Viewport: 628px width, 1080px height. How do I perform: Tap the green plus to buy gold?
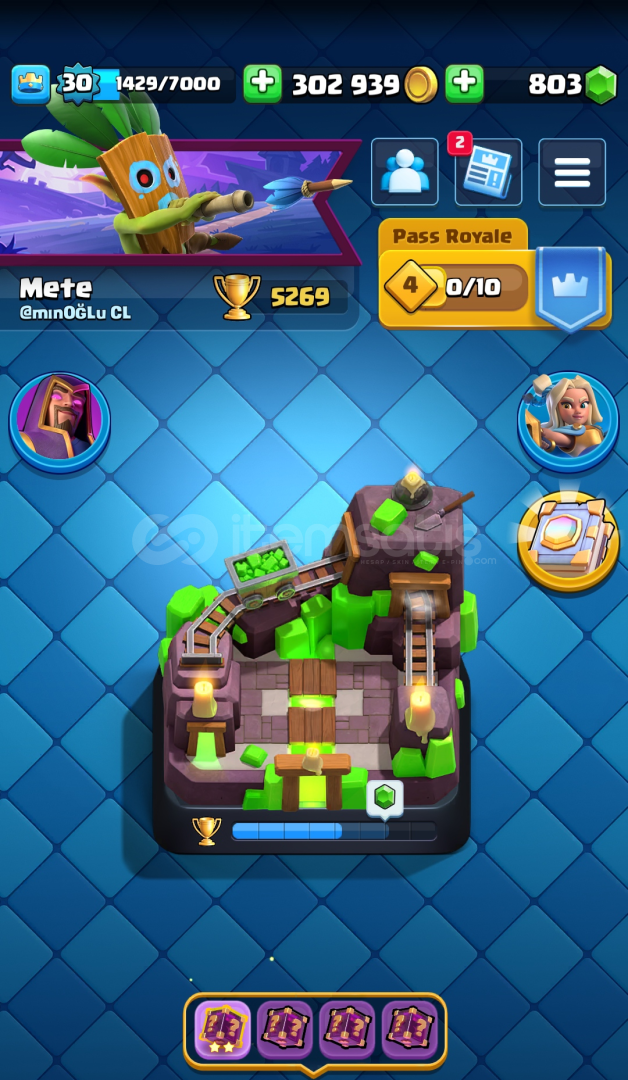click(x=262, y=84)
